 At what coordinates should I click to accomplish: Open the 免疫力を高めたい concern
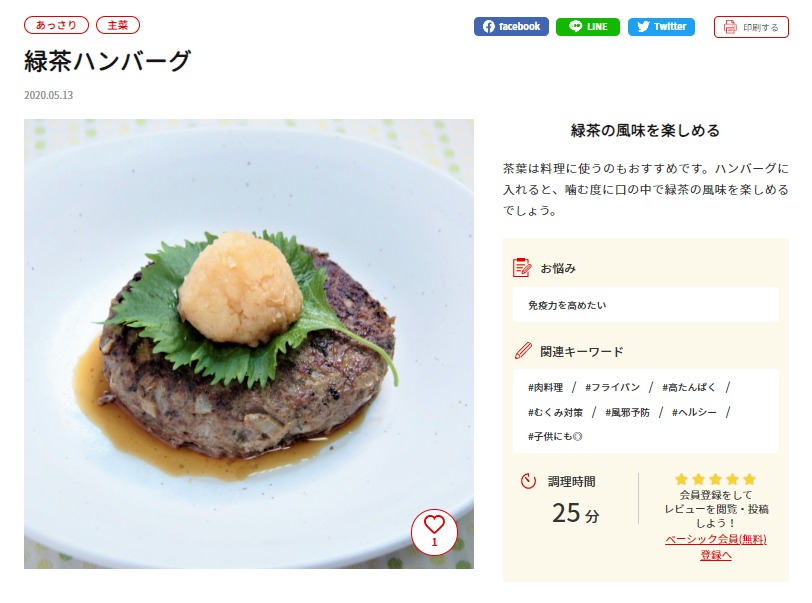(x=567, y=304)
